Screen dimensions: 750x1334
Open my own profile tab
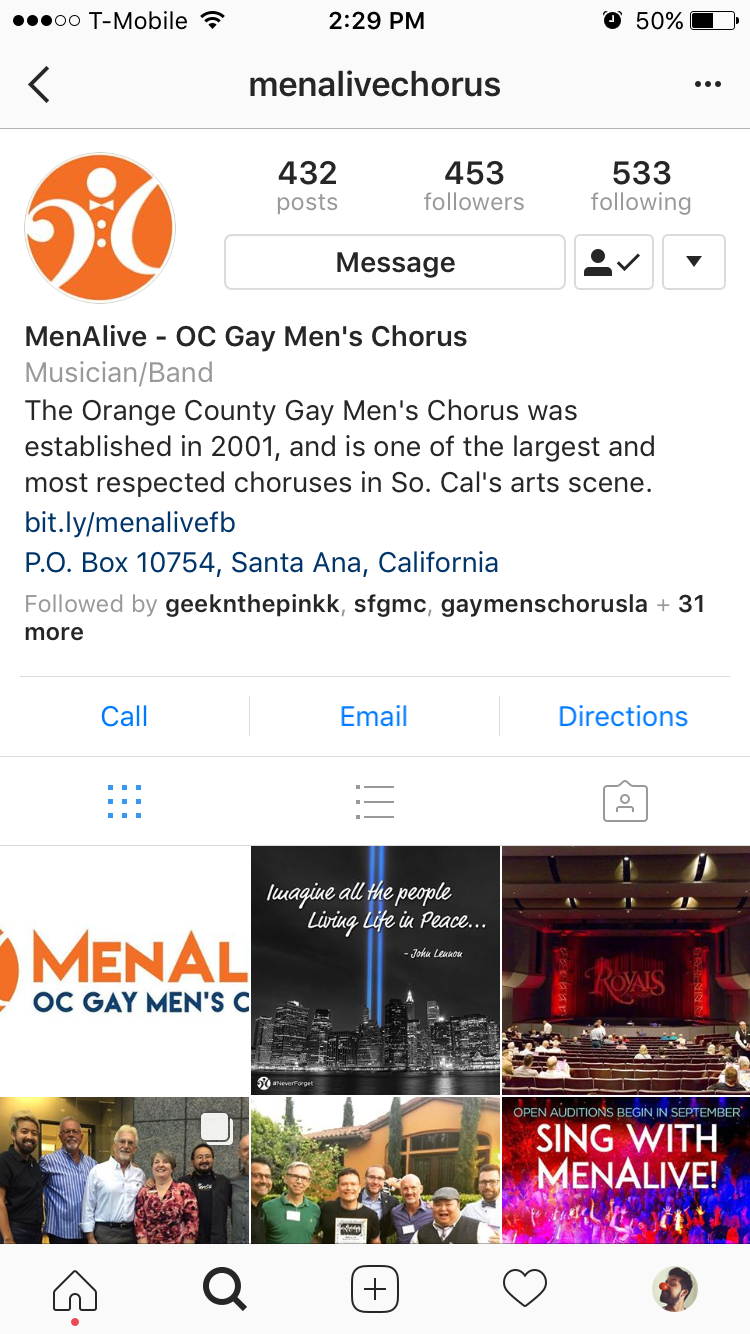point(675,1289)
